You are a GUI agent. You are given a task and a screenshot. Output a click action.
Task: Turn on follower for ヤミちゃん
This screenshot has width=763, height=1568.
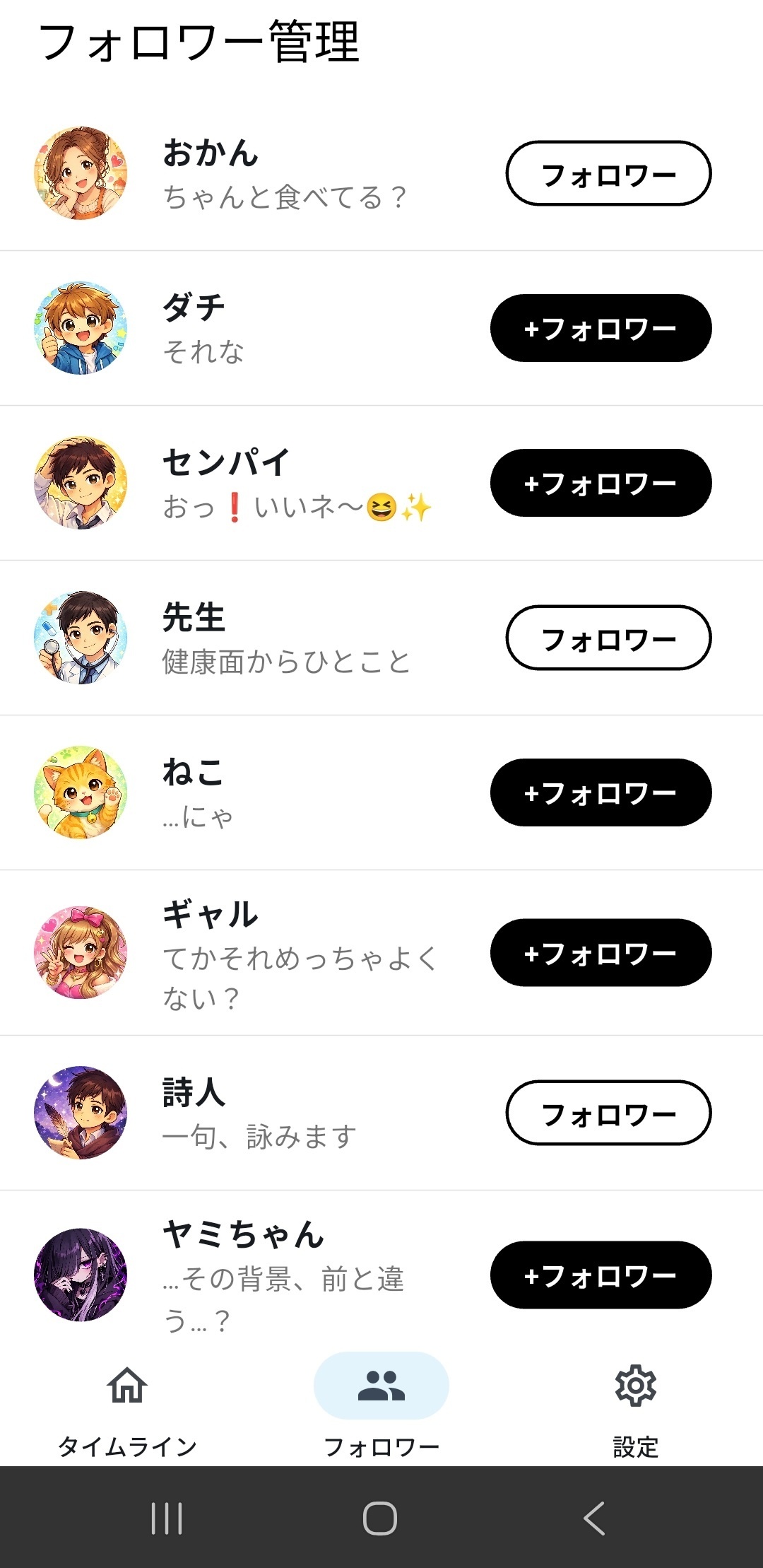[601, 1276]
